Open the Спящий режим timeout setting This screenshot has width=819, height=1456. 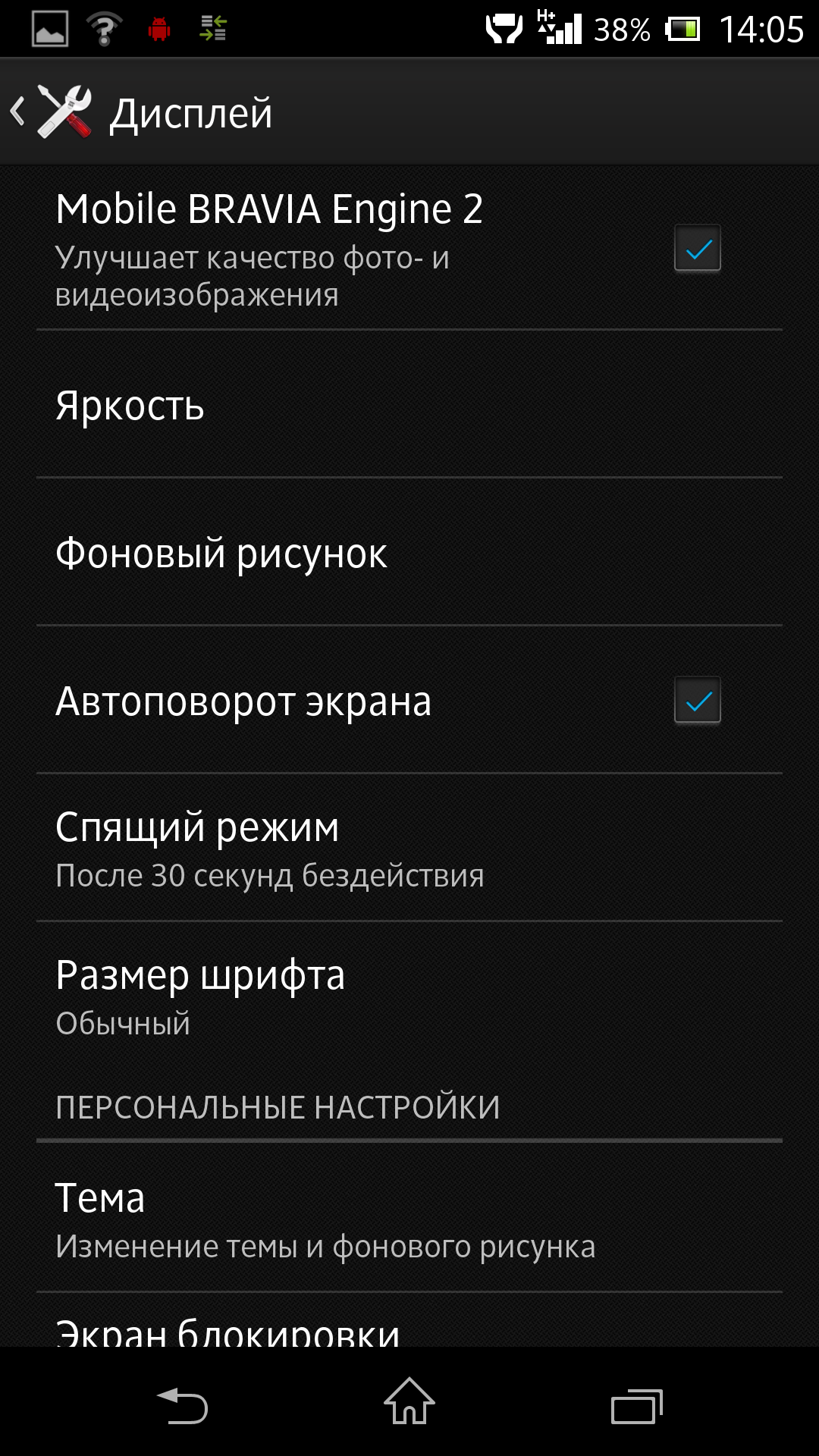(x=409, y=848)
